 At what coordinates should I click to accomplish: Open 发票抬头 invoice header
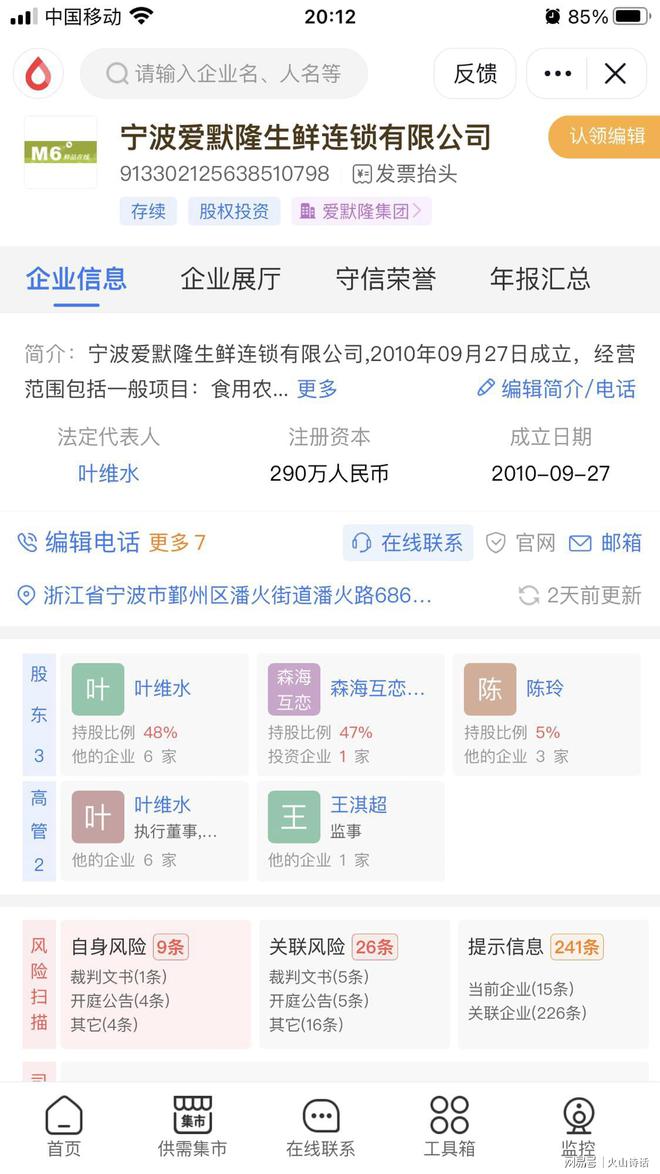pyautogui.click(x=405, y=174)
